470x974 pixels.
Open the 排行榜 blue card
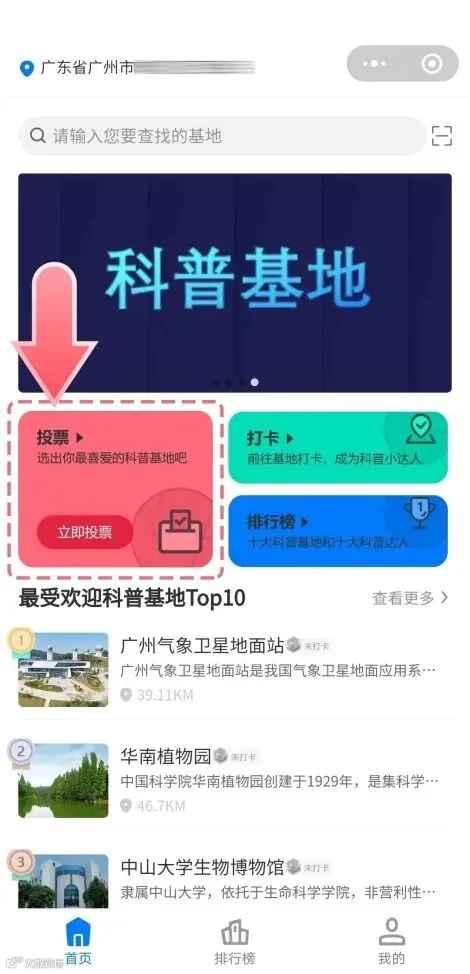338,530
